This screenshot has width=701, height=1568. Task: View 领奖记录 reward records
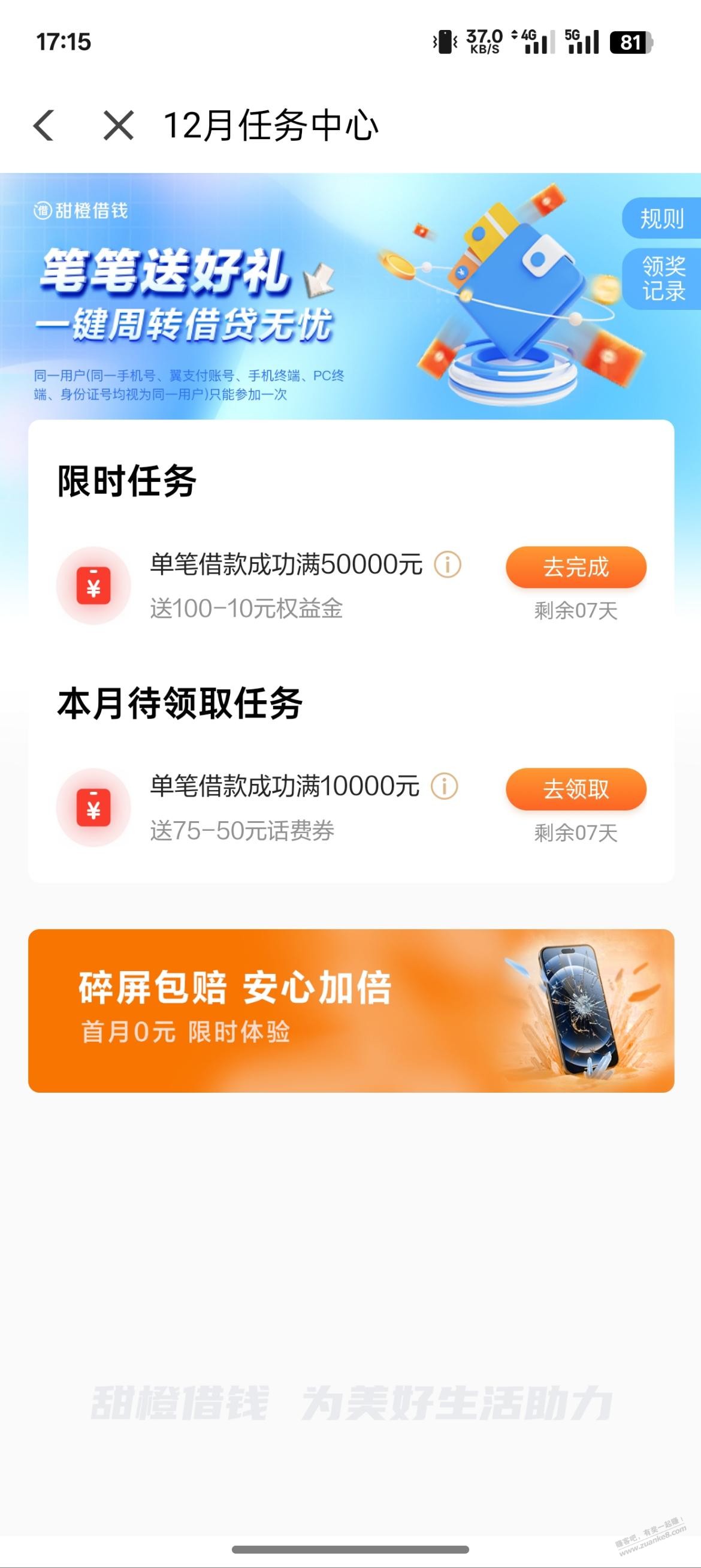663,279
